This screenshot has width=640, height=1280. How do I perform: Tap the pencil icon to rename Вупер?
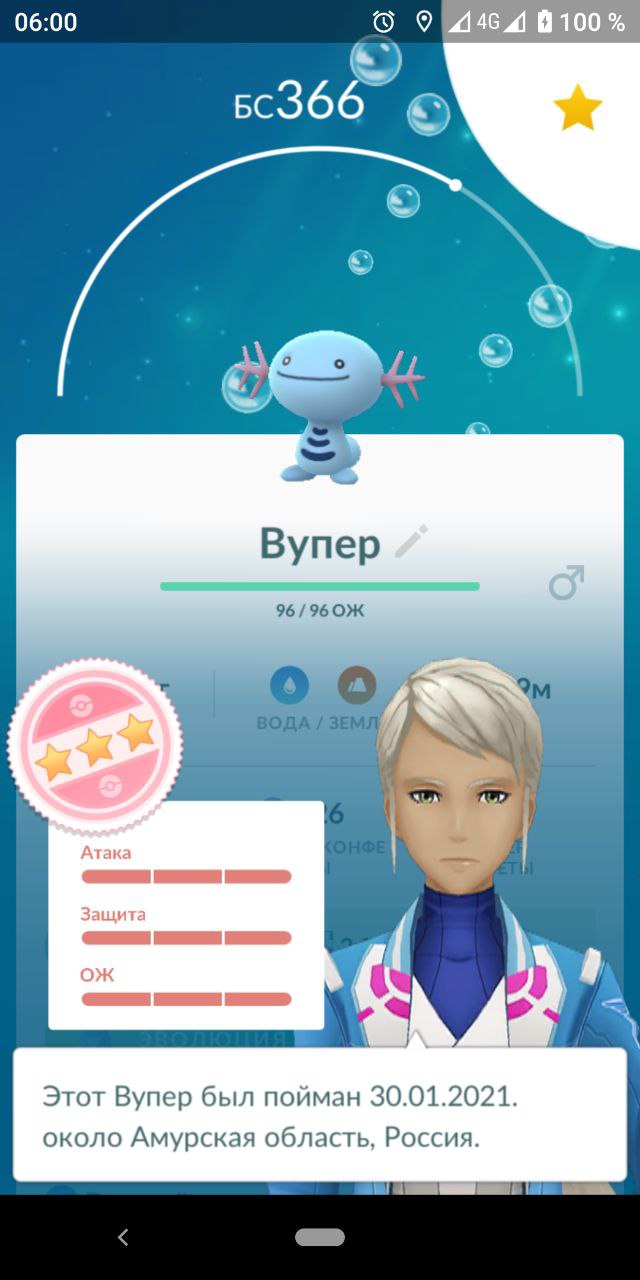click(x=411, y=541)
